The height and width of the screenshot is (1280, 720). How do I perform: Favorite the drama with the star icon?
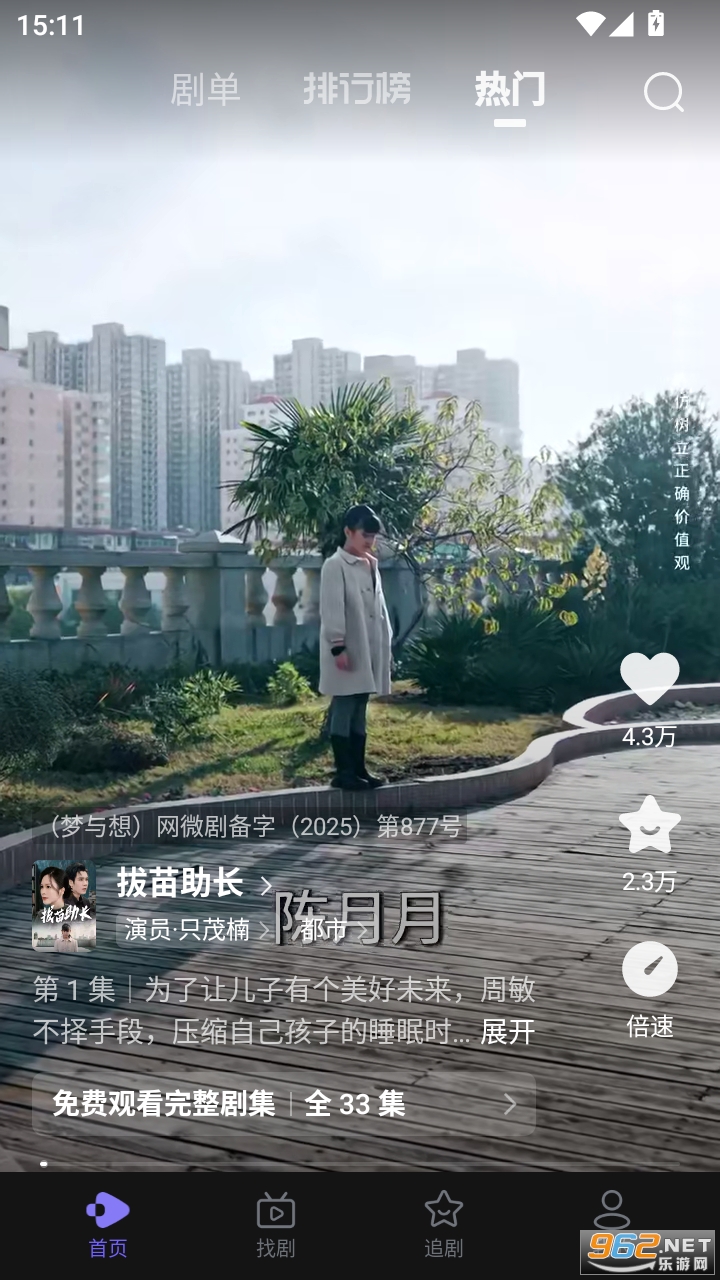tap(649, 826)
